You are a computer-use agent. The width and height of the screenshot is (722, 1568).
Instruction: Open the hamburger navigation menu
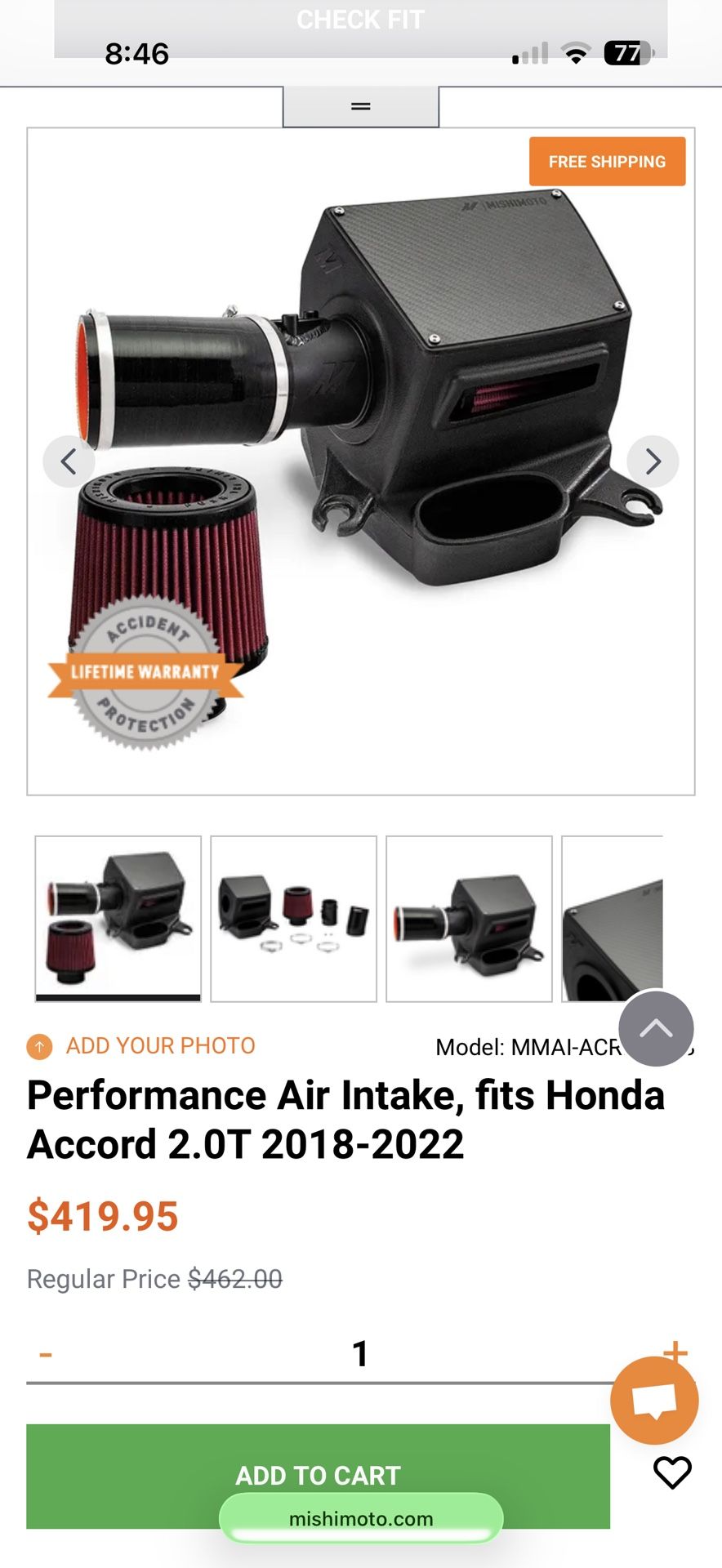point(361,106)
